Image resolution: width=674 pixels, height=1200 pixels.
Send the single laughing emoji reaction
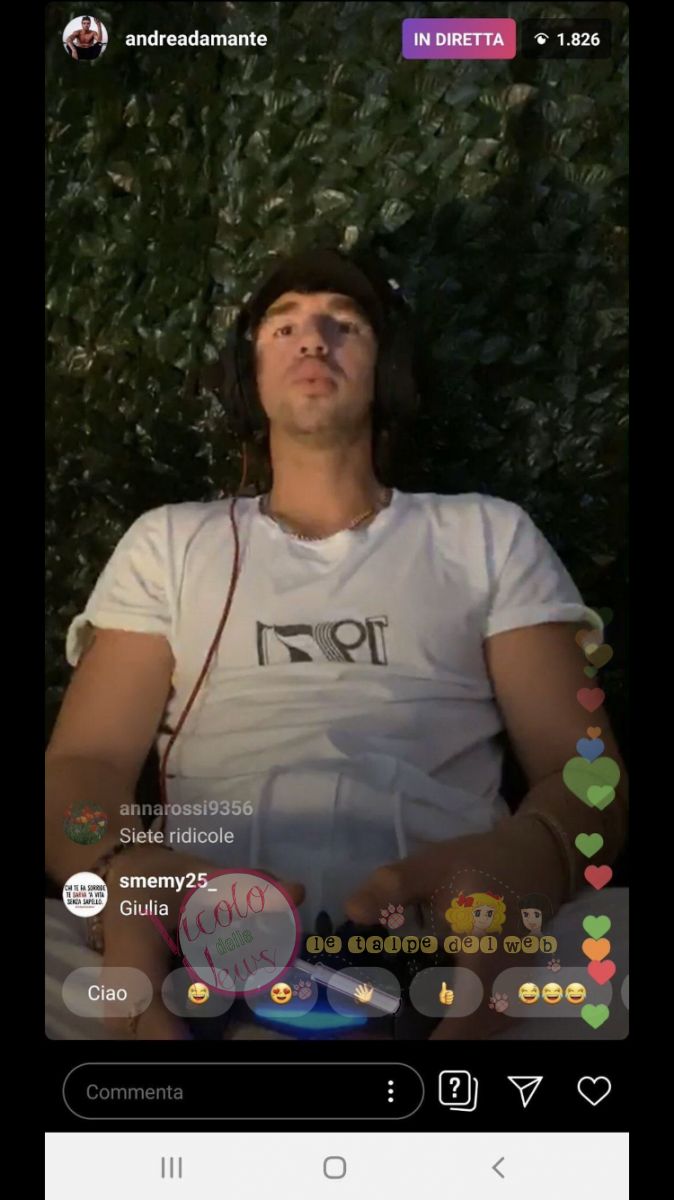point(198,993)
